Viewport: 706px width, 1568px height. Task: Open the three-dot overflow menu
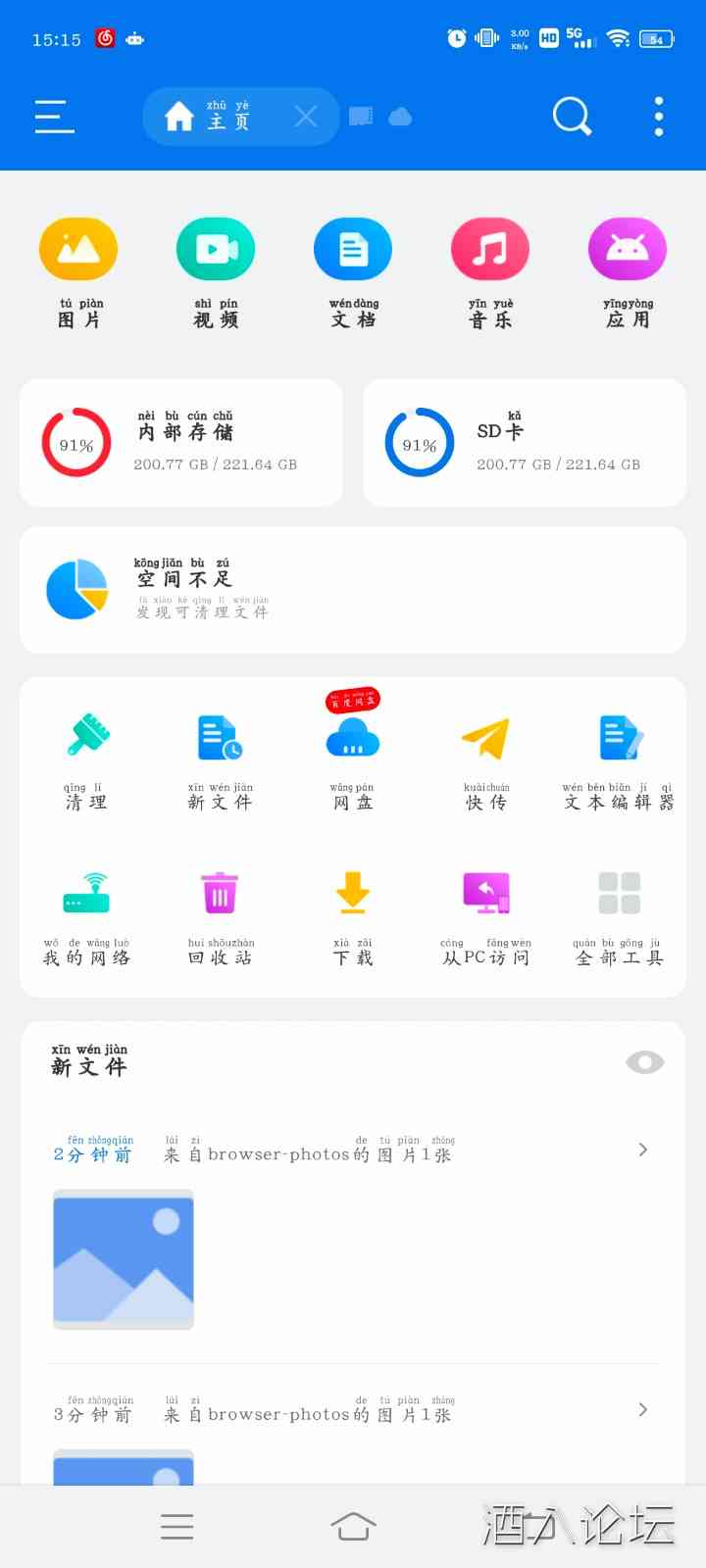pos(657,115)
